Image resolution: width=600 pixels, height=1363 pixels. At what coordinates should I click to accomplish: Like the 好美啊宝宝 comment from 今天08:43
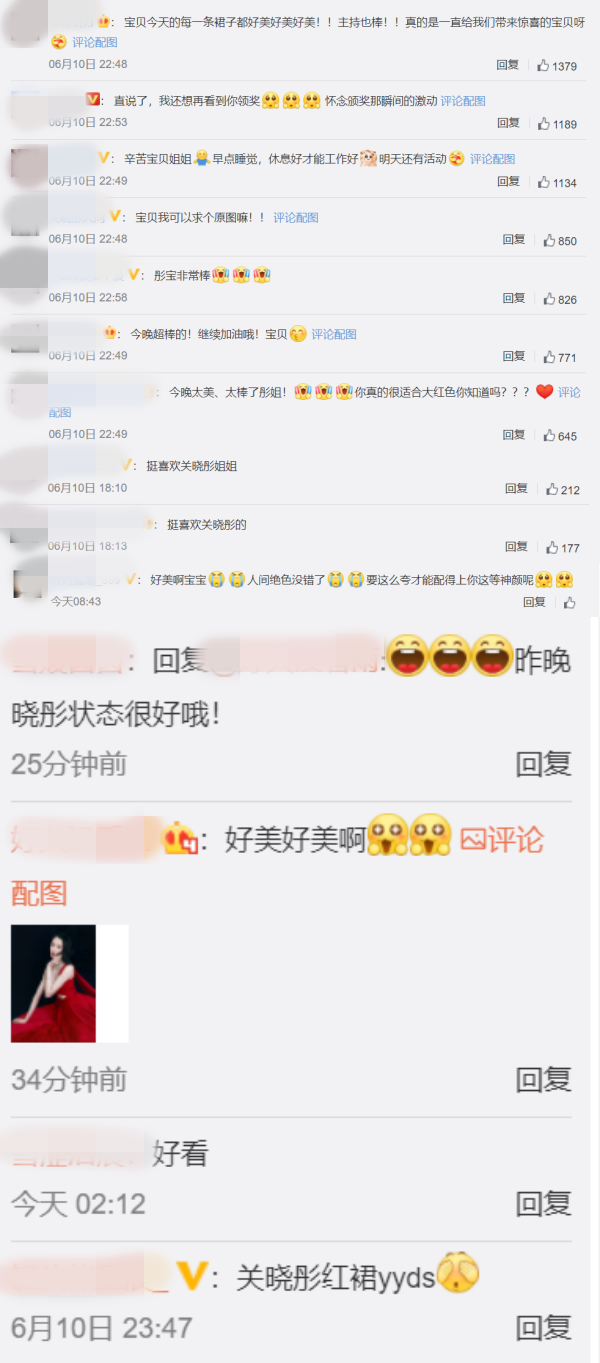tap(570, 603)
